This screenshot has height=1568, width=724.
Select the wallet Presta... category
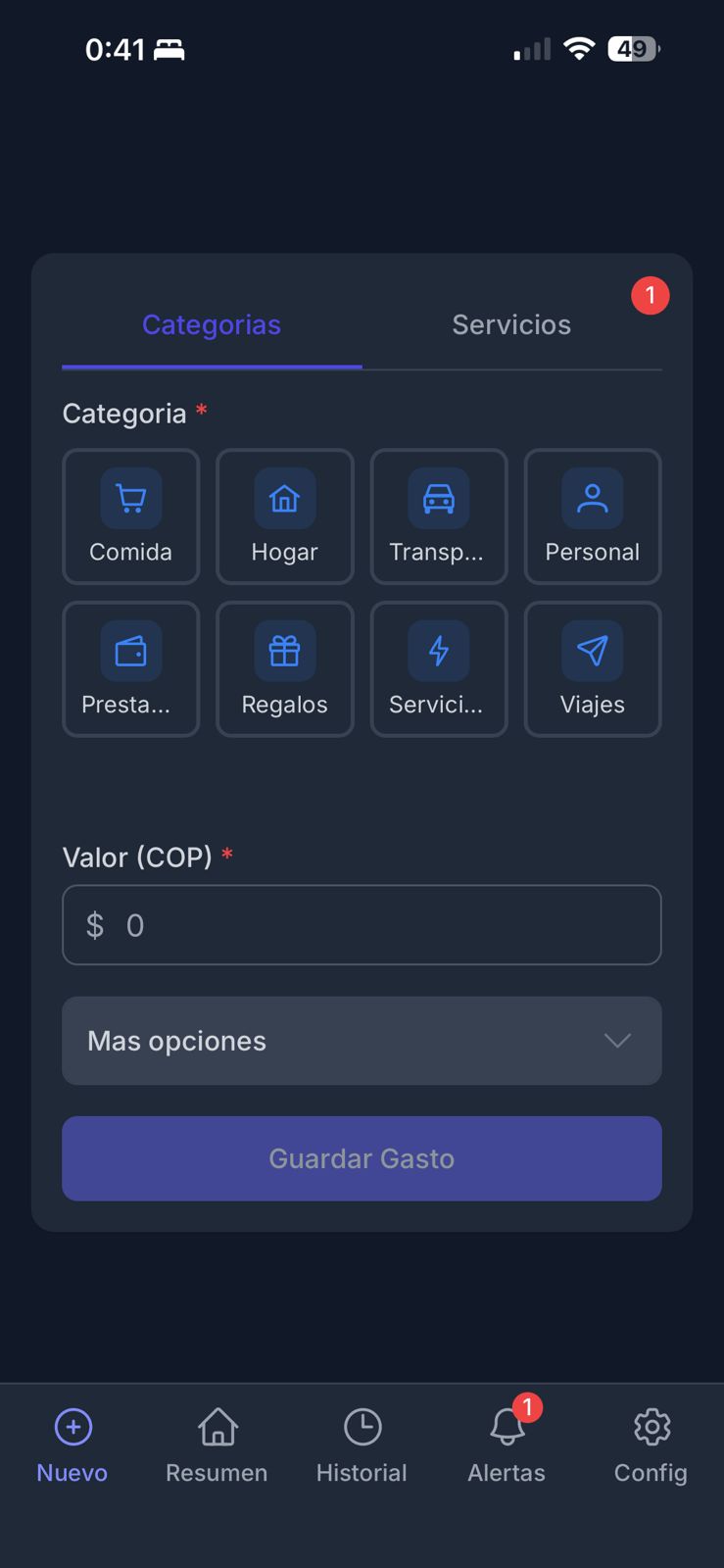130,668
